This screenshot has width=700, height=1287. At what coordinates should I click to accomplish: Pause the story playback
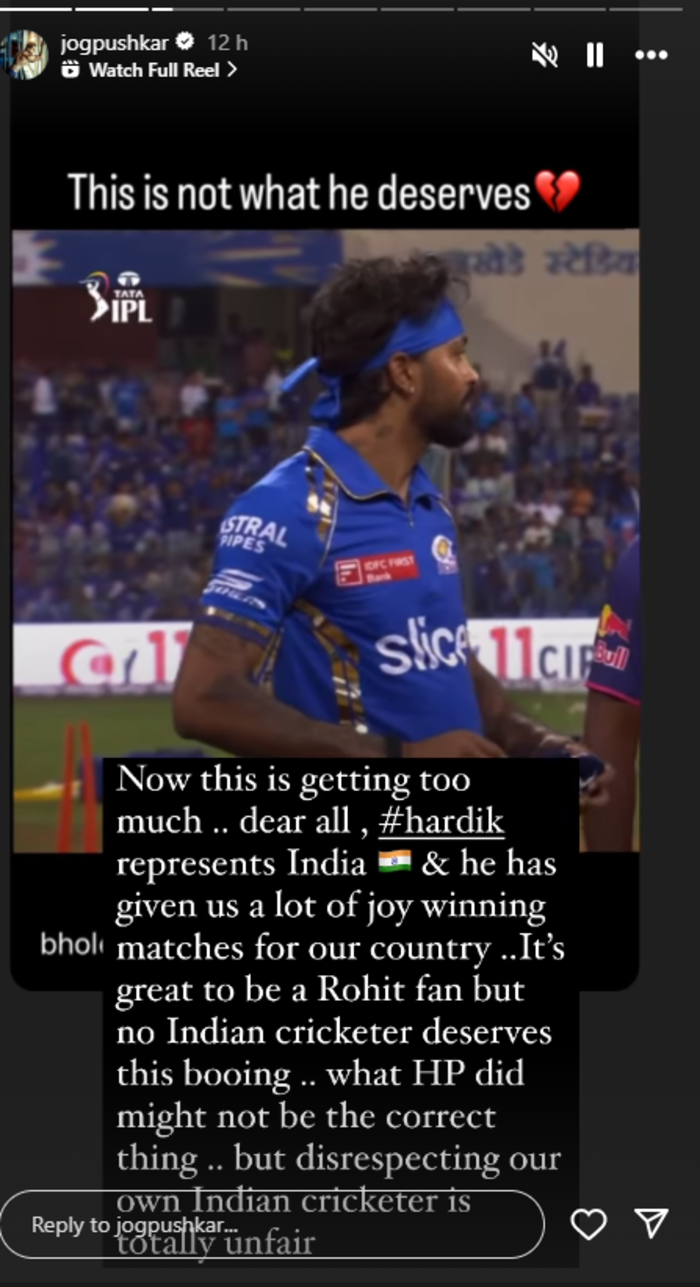point(595,55)
